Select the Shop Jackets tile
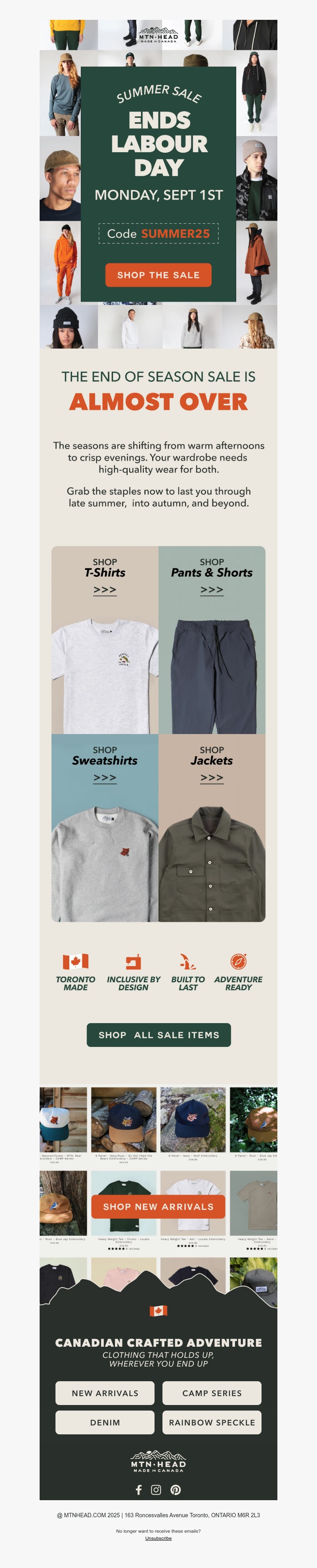 (212, 827)
